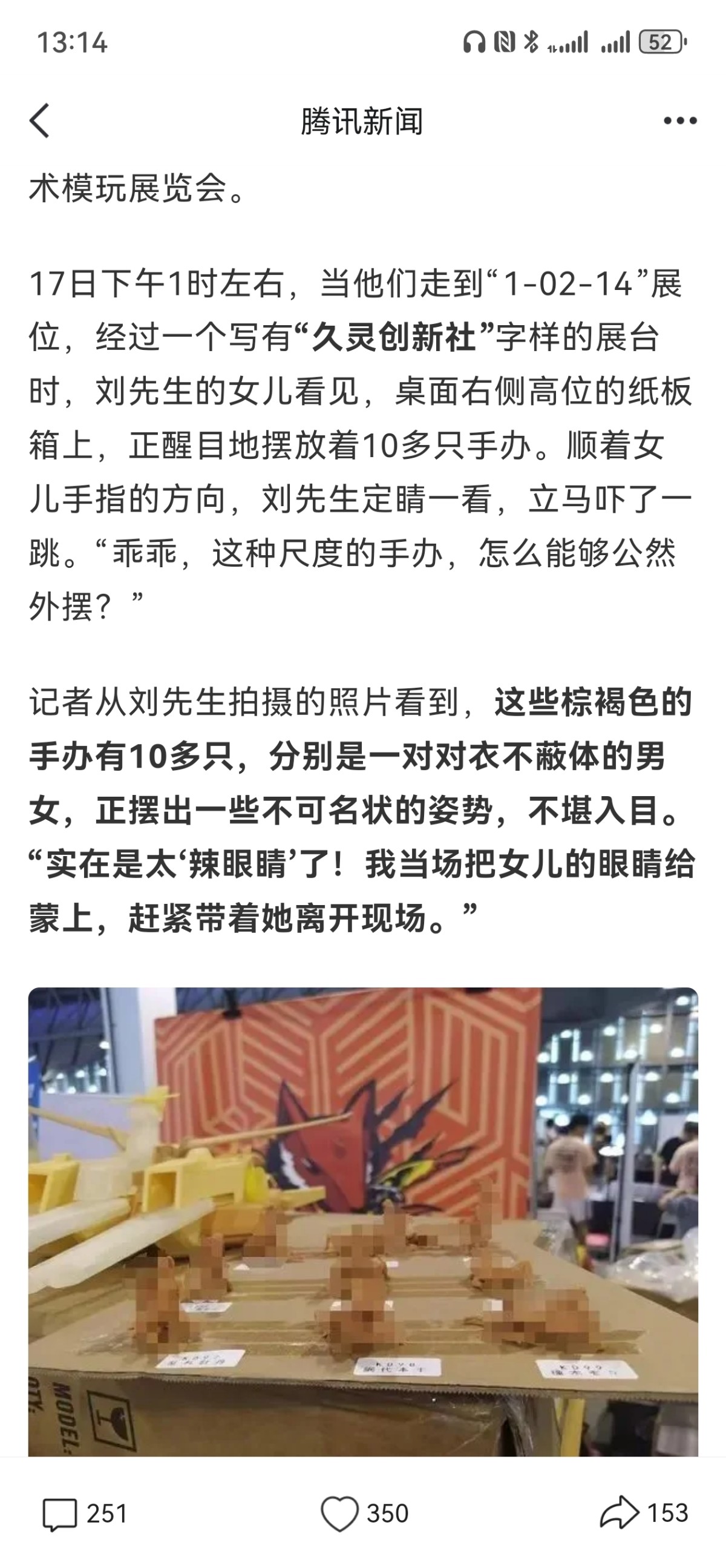Screen dimensions: 726x1568
Task: Go back using the top-left arrow
Action: (x=39, y=120)
